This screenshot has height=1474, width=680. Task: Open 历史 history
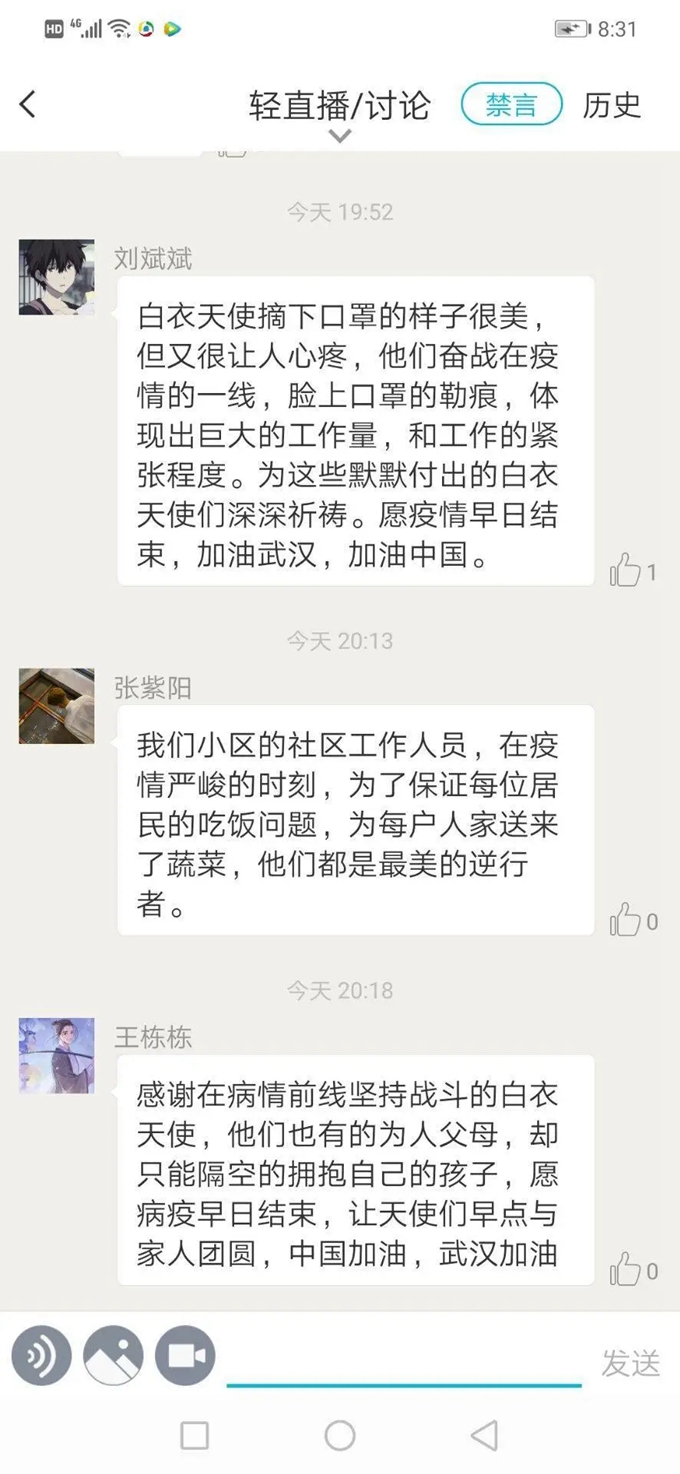coord(611,104)
